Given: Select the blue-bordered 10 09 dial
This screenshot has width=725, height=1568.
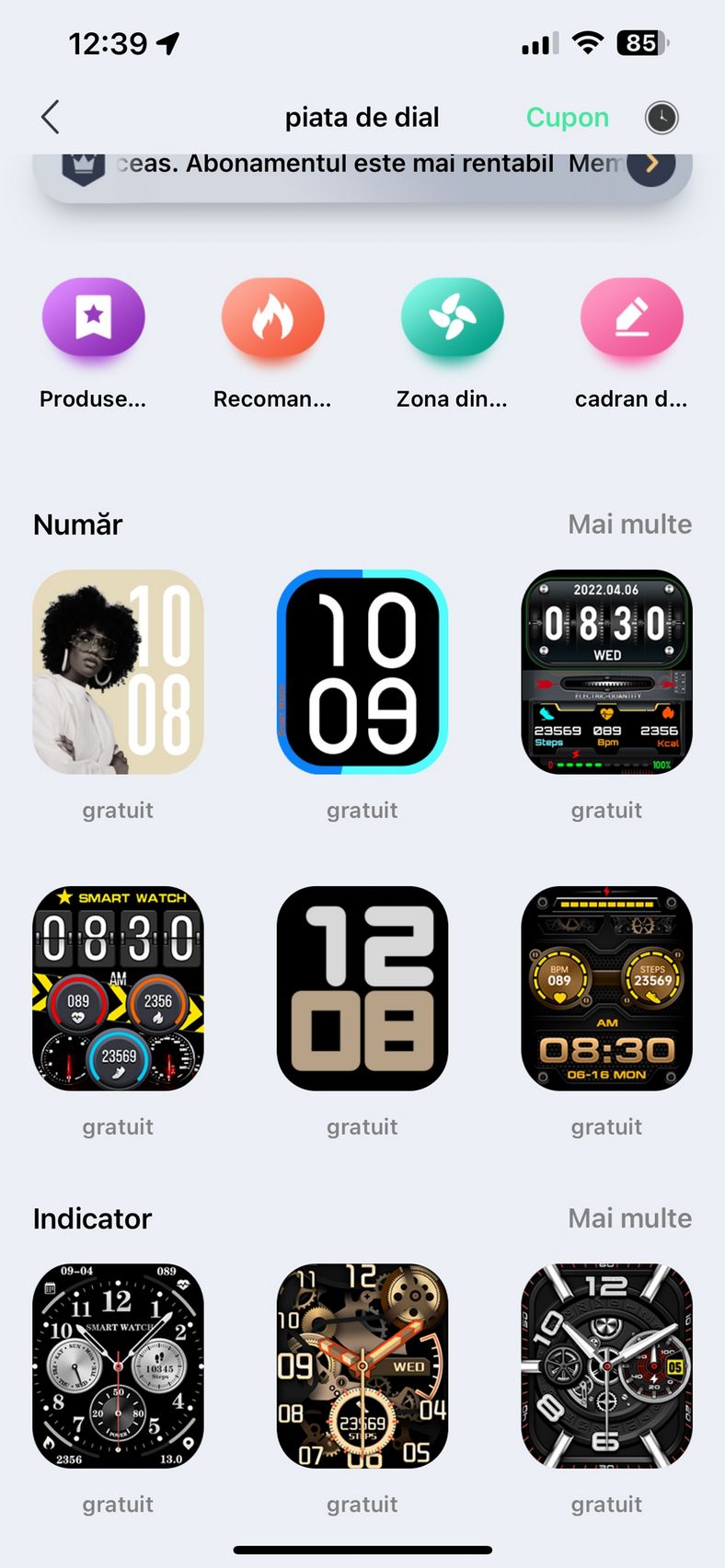Looking at the screenshot, I should click(x=362, y=672).
